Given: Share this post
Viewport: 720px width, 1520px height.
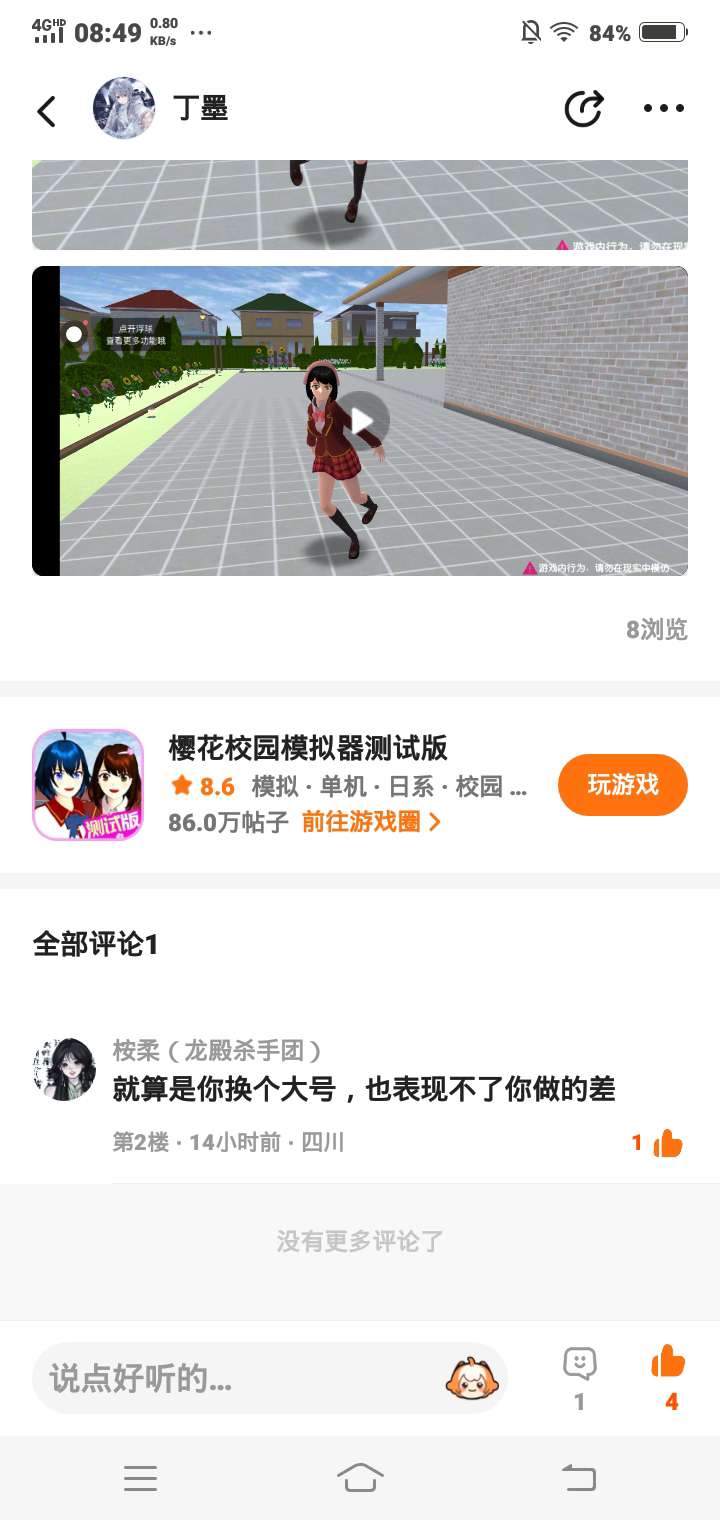Looking at the screenshot, I should [x=584, y=109].
